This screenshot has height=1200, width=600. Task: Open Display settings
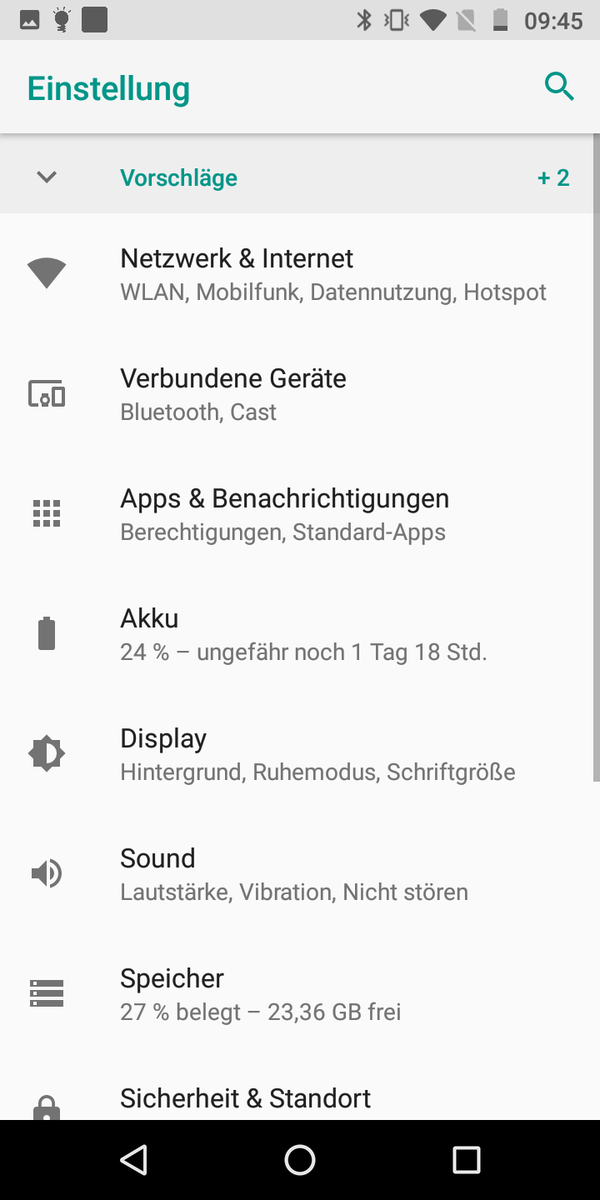(x=300, y=754)
